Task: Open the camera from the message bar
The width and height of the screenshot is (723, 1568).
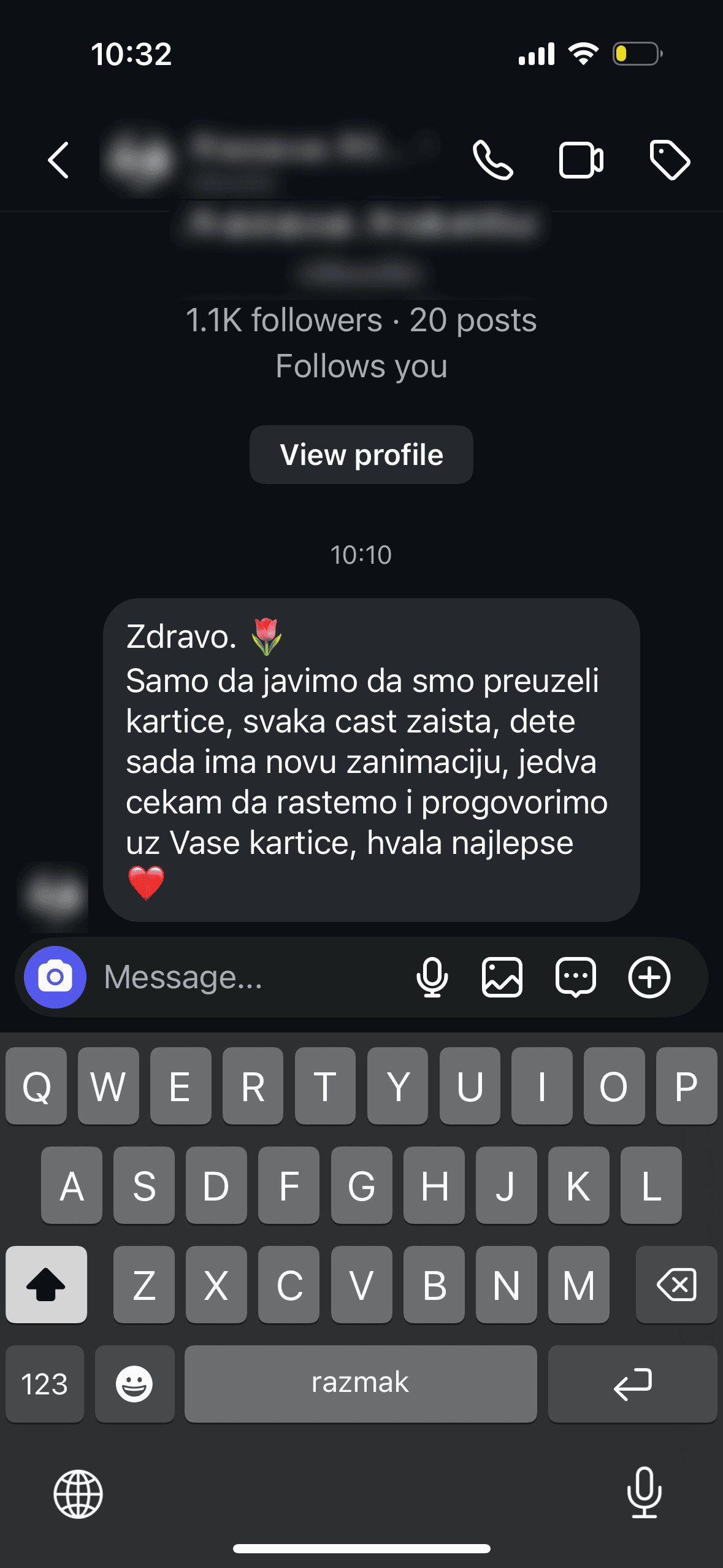Action: coord(55,977)
